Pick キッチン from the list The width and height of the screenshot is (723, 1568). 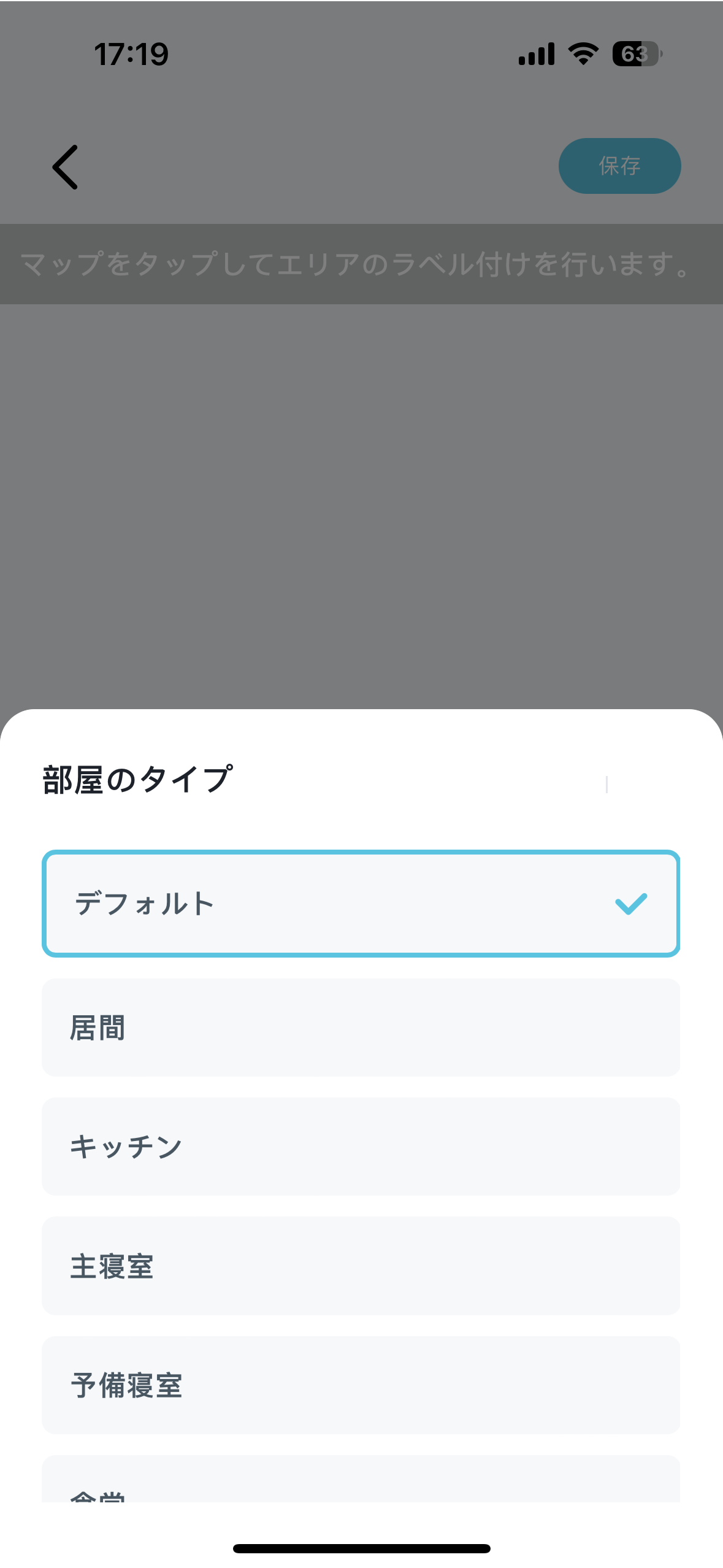(361, 1147)
